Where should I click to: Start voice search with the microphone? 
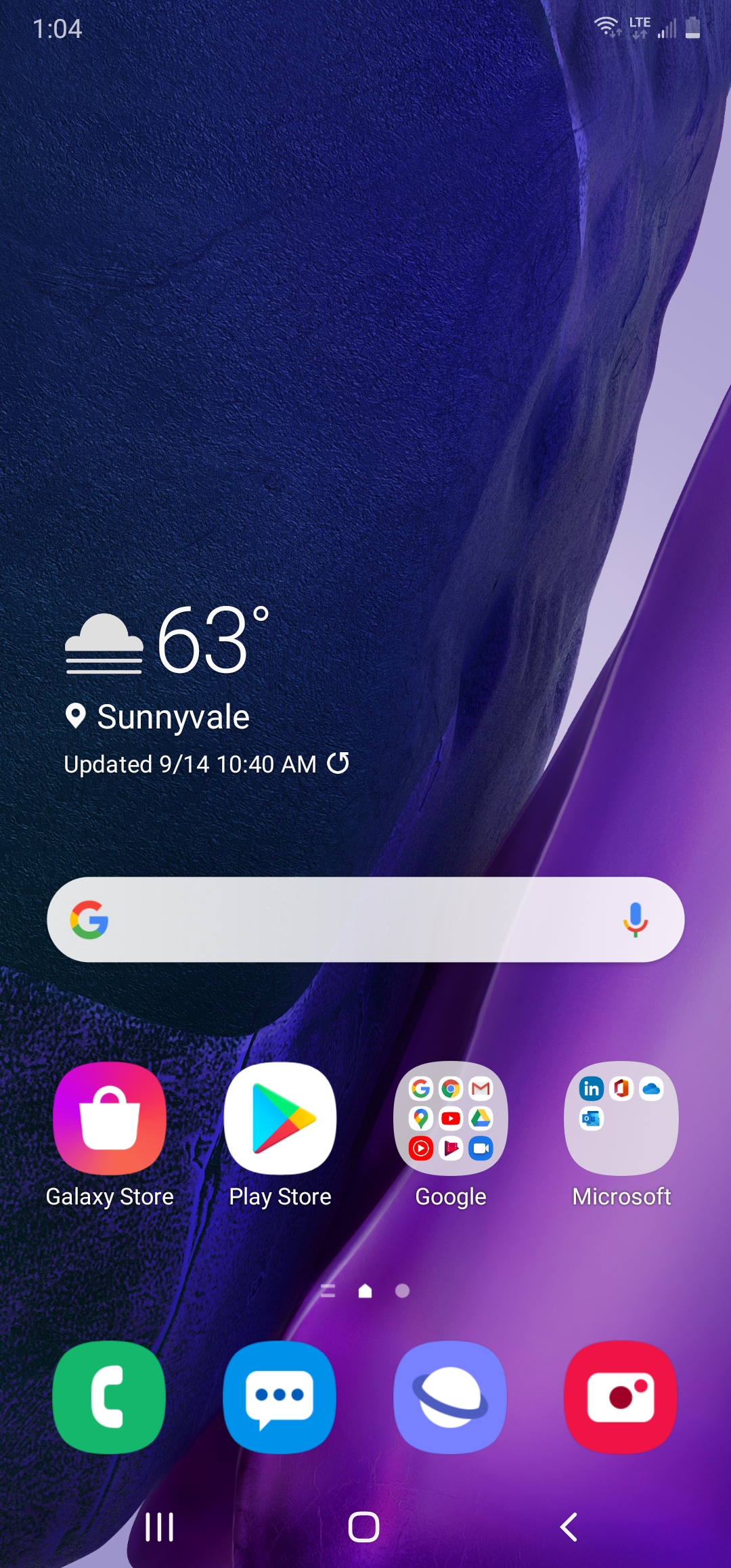coord(635,920)
